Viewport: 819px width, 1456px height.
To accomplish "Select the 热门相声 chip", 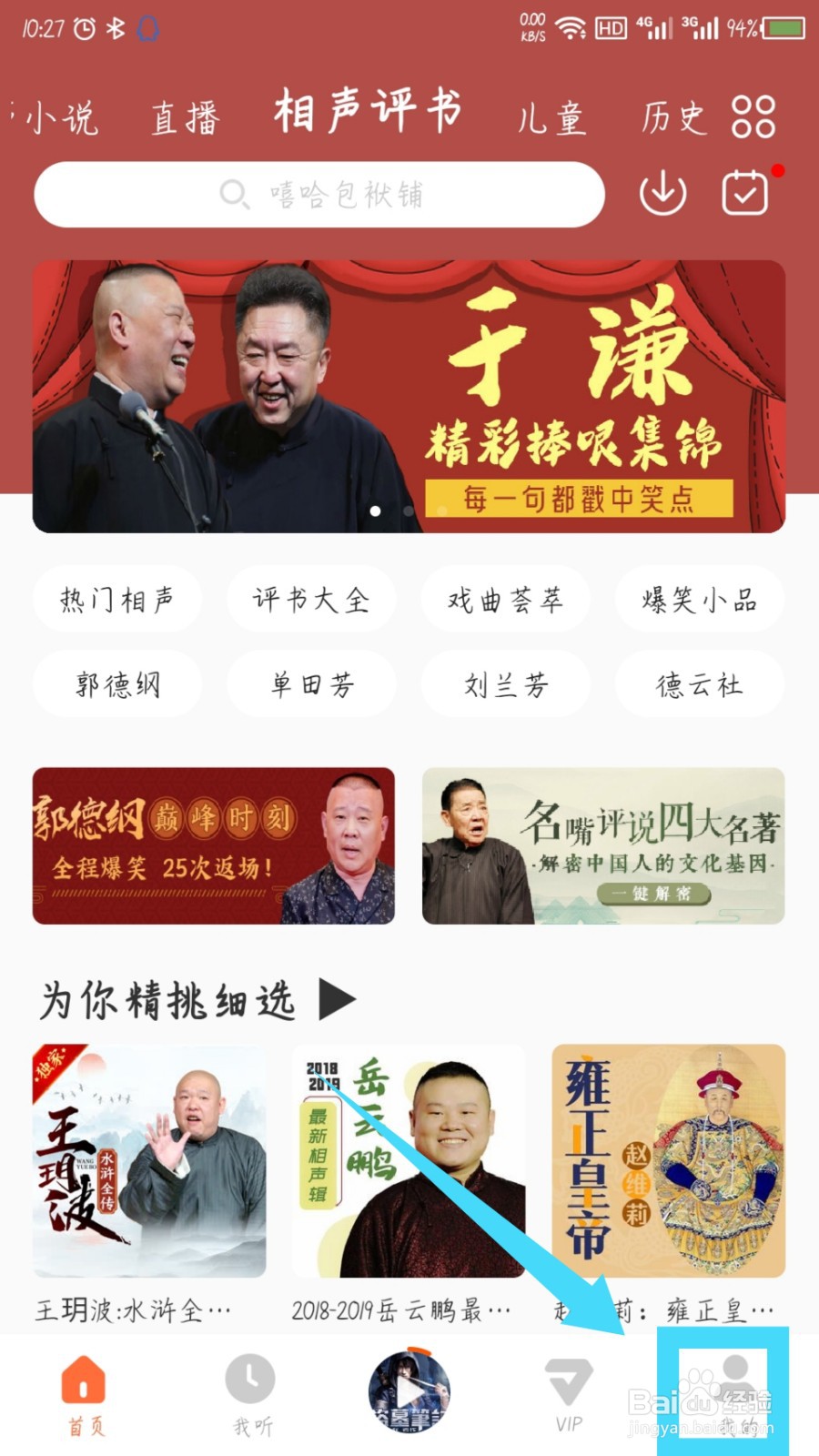I will 117,600.
